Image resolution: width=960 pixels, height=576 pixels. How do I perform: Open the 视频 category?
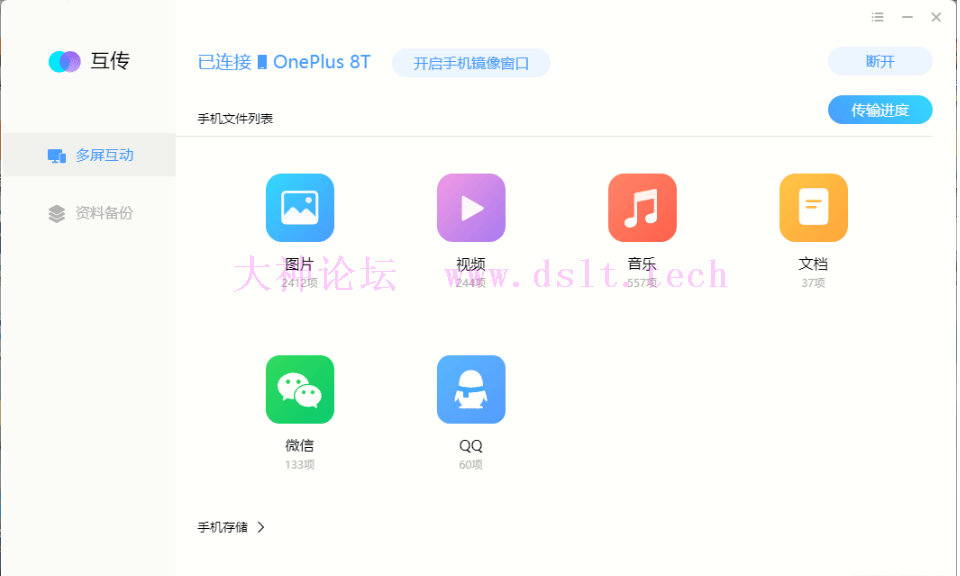click(x=471, y=208)
